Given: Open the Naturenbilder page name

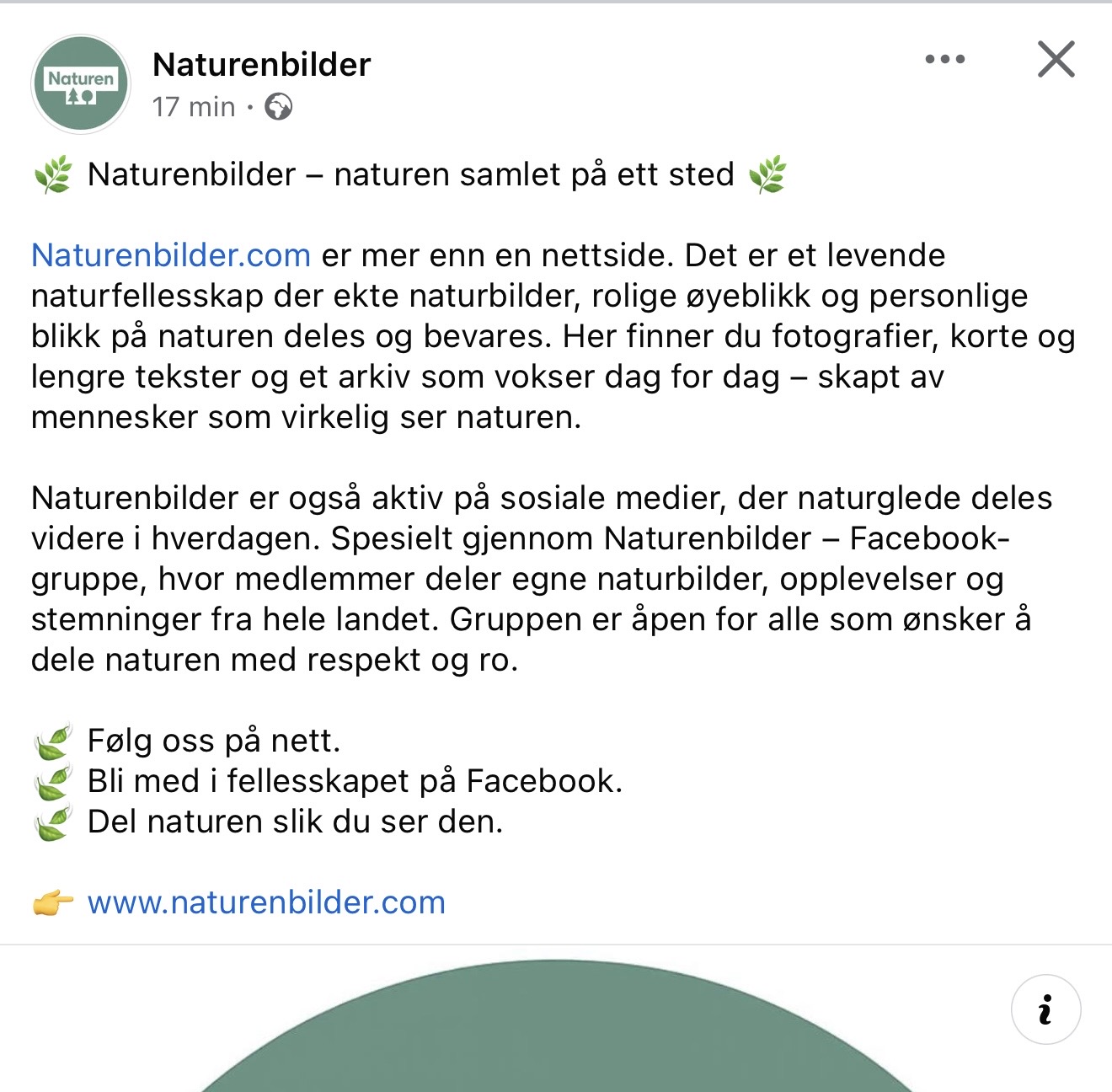Looking at the screenshot, I should 261,65.
